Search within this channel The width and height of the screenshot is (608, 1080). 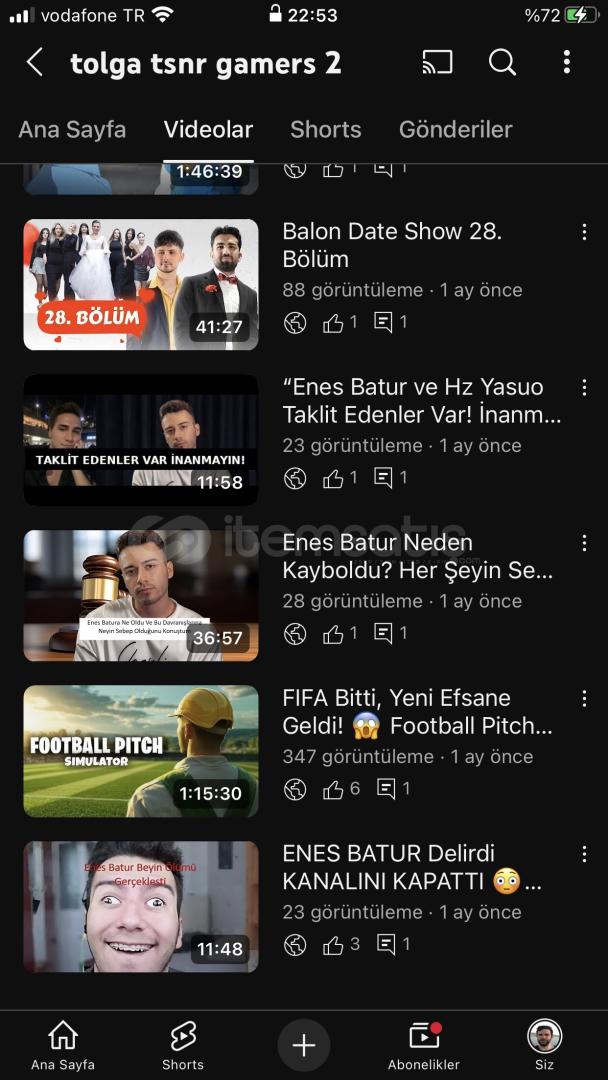tap(502, 63)
